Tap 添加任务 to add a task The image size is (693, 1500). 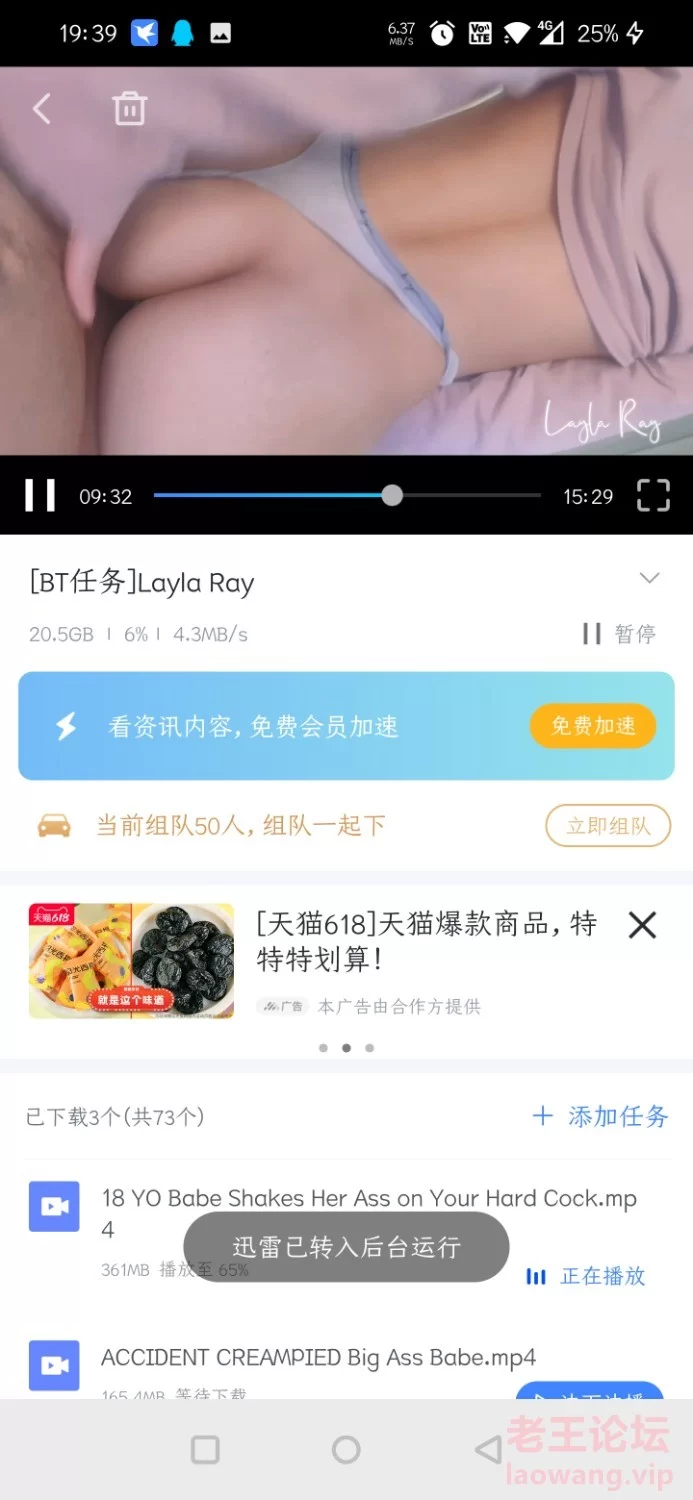pyautogui.click(x=600, y=1116)
